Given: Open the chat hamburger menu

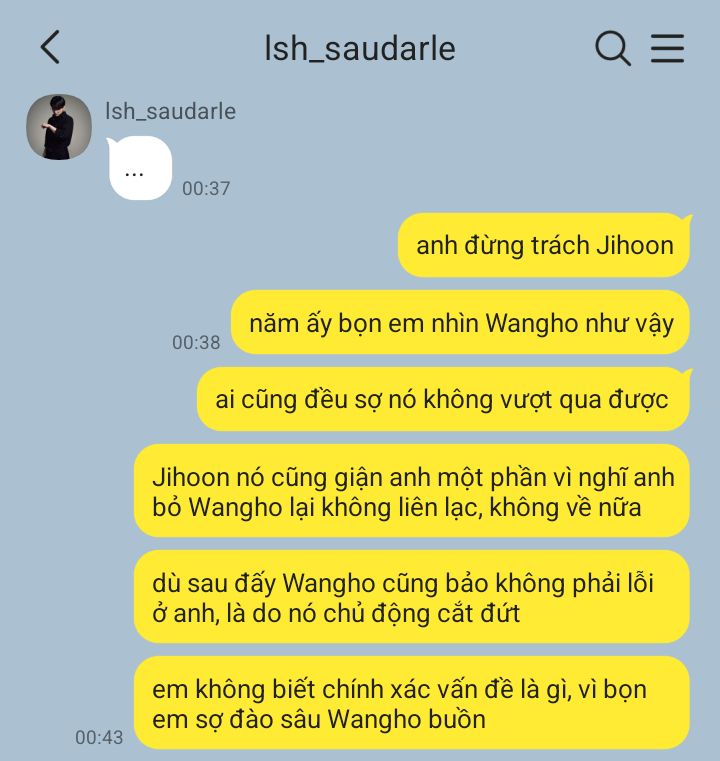Looking at the screenshot, I should [x=667, y=48].
